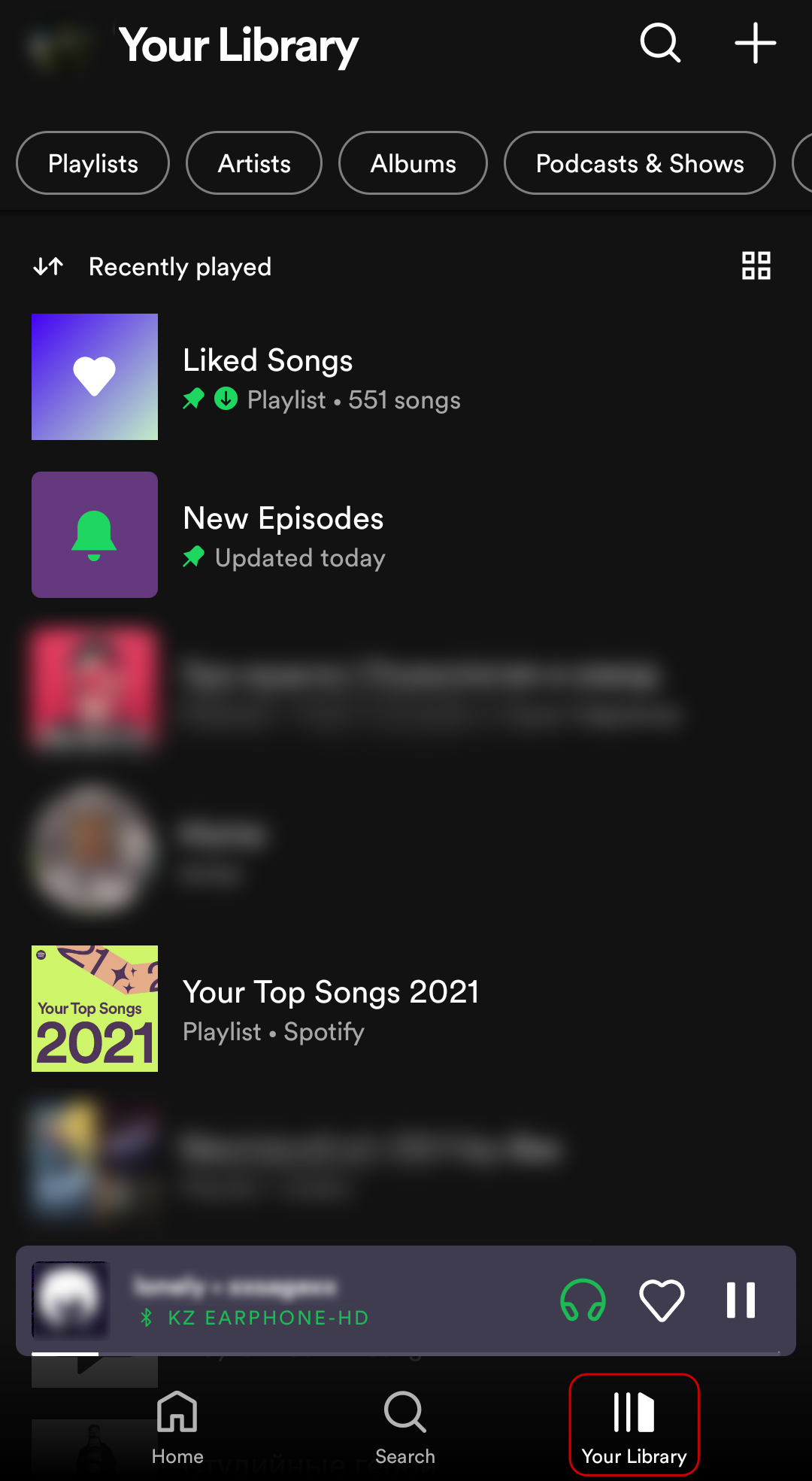Viewport: 812px width, 1481px height.
Task: Open search in Your Library
Action: coord(660,44)
